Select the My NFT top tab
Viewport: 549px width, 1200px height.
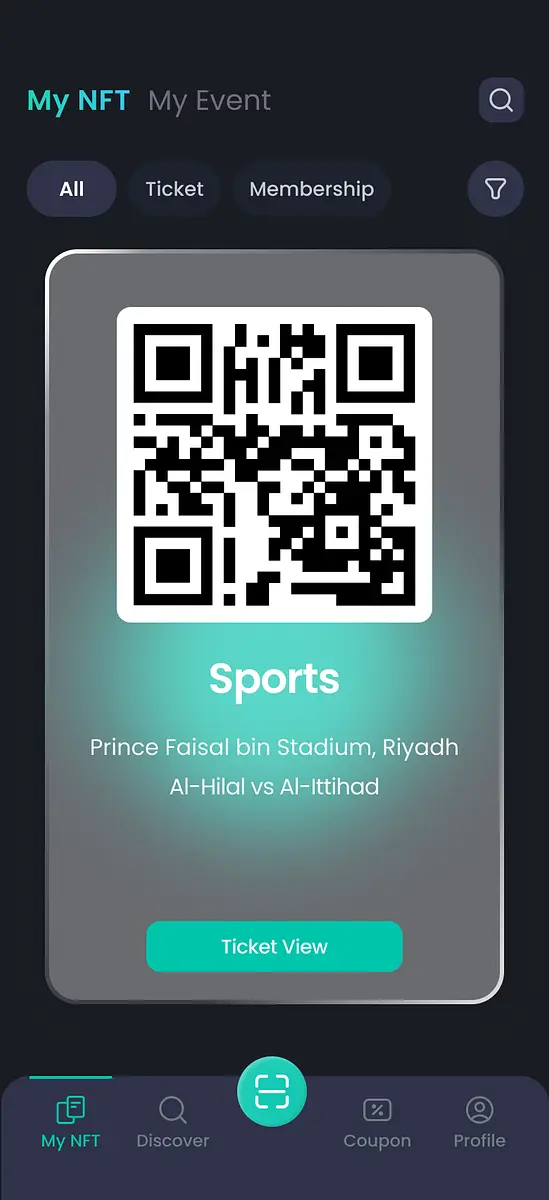[78, 101]
